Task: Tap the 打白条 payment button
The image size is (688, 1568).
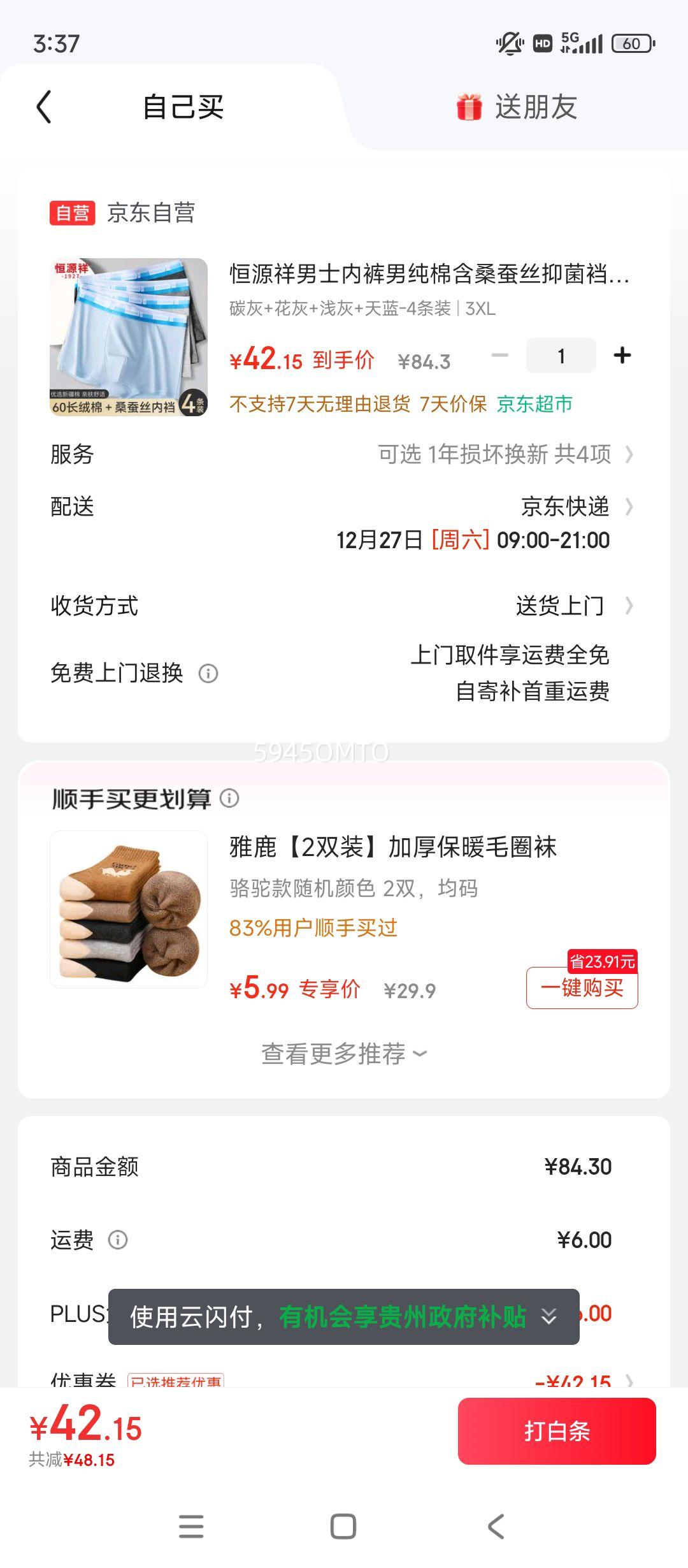Action: (556, 1430)
